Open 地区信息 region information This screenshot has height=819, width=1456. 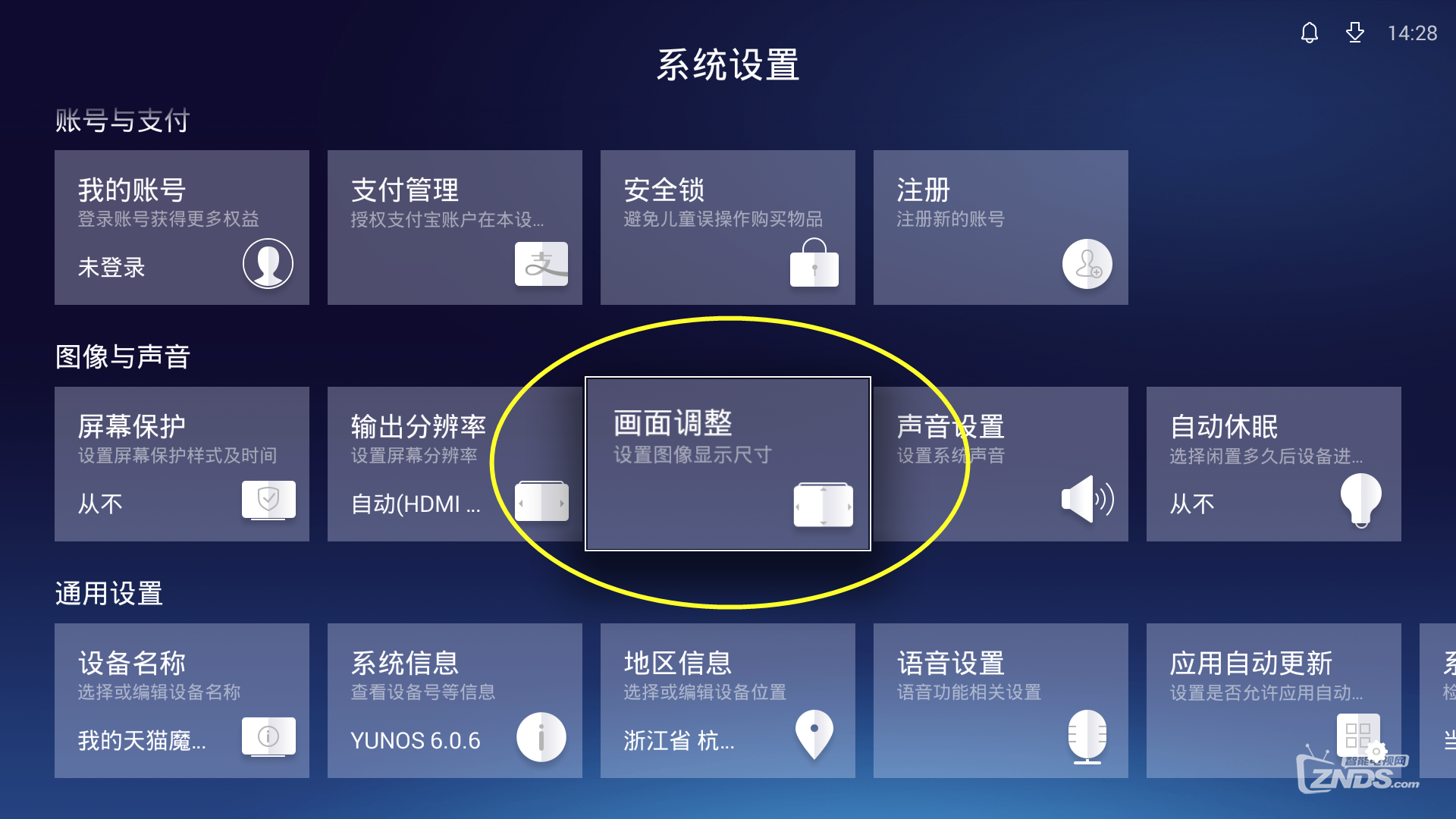click(x=728, y=701)
